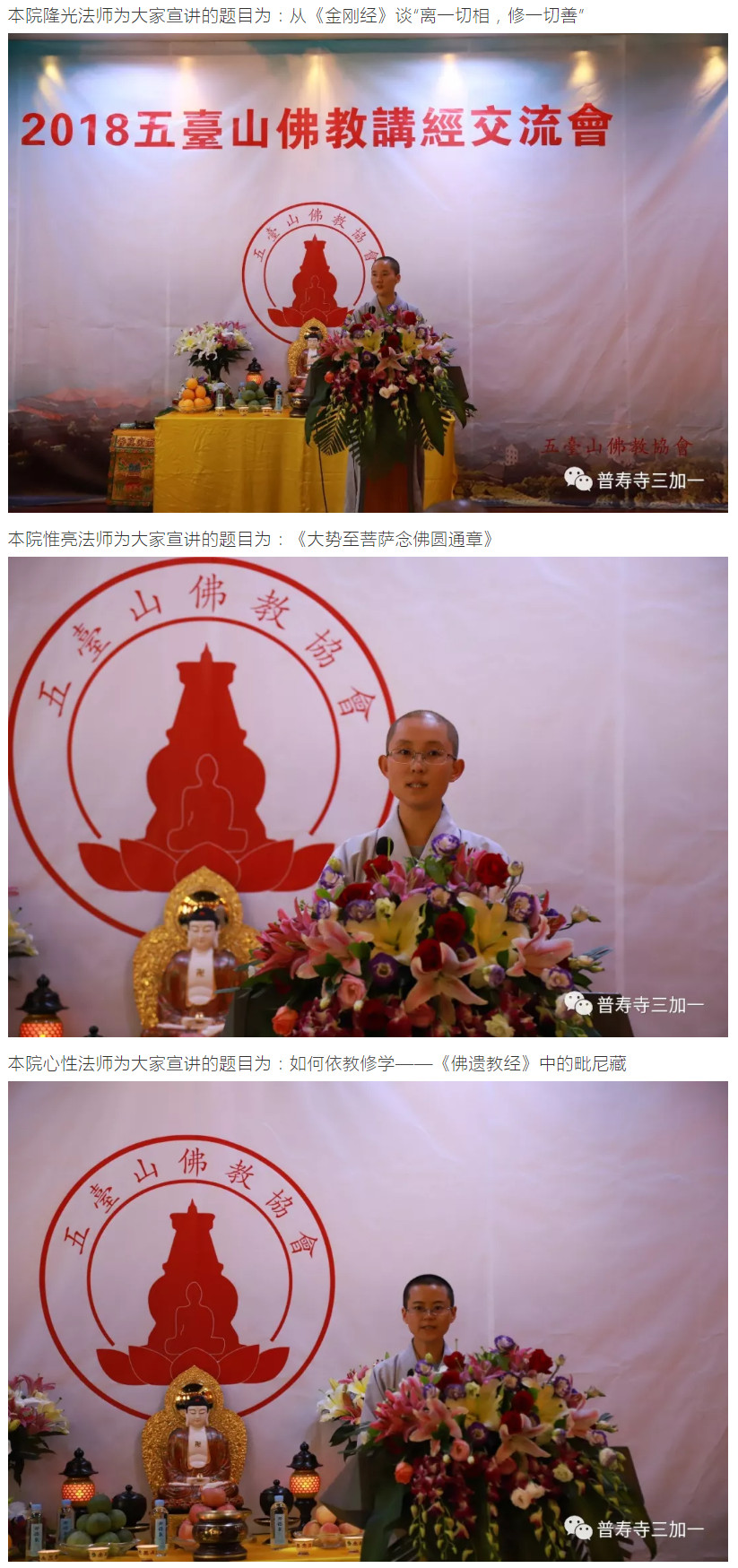Enlarge the photo of 惟亮法师 lecturing
This screenshot has width=738, height=1568.
pos(368,796)
